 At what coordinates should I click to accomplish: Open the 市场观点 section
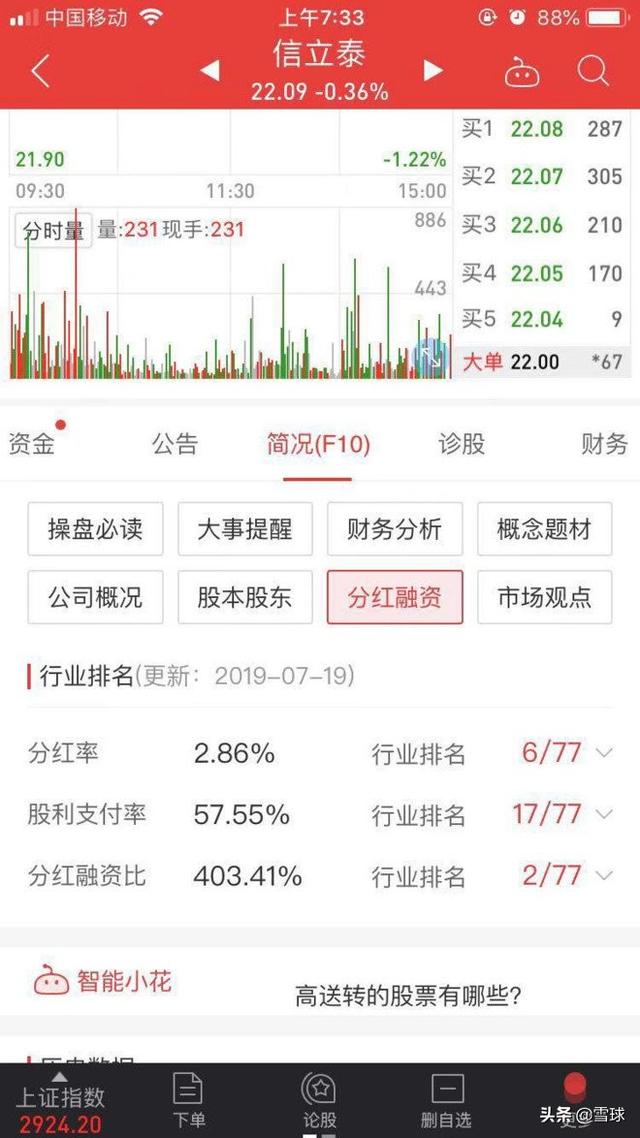[544, 597]
